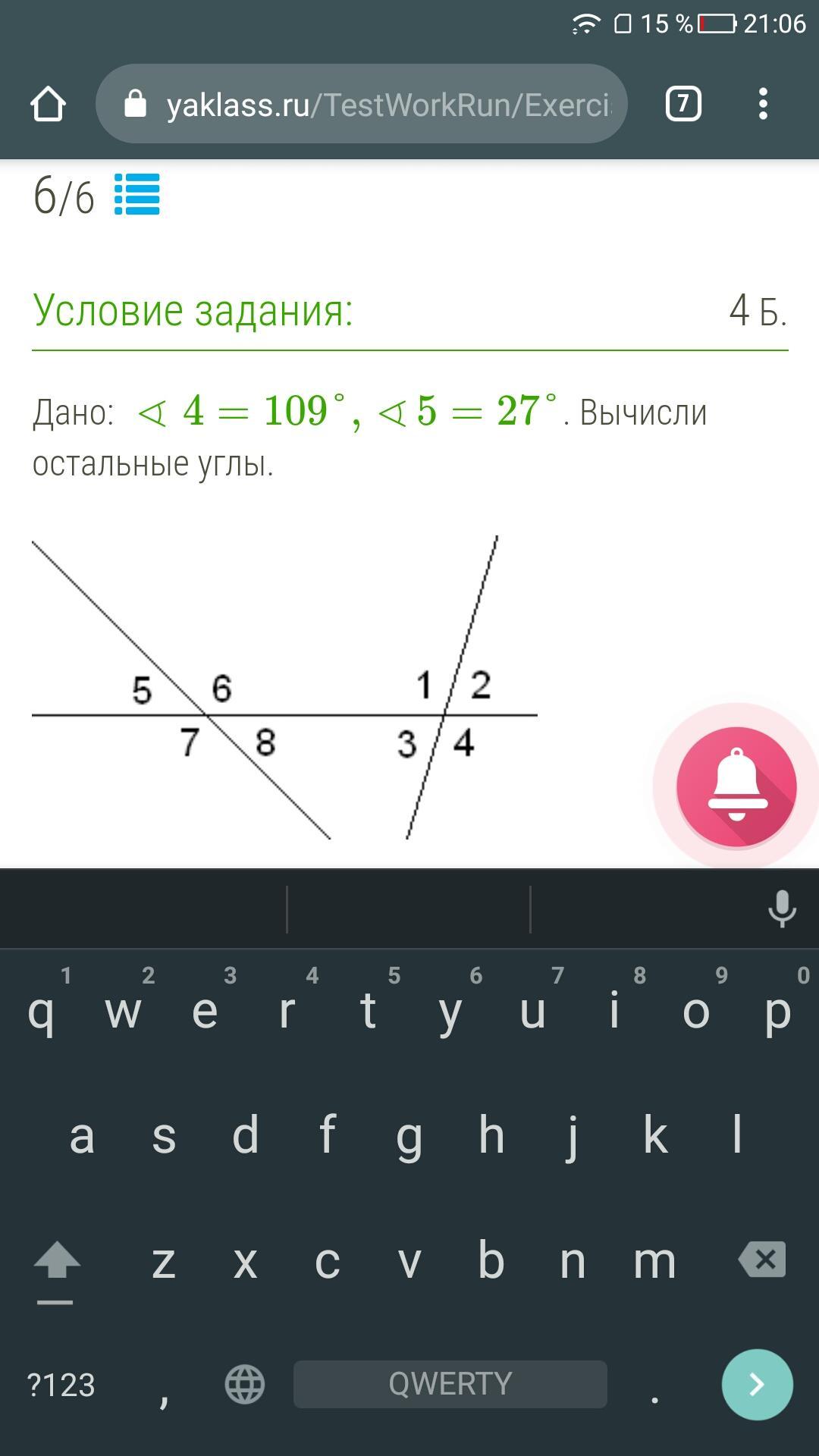Switch keyboard to ?123 symbols

click(61, 1385)
